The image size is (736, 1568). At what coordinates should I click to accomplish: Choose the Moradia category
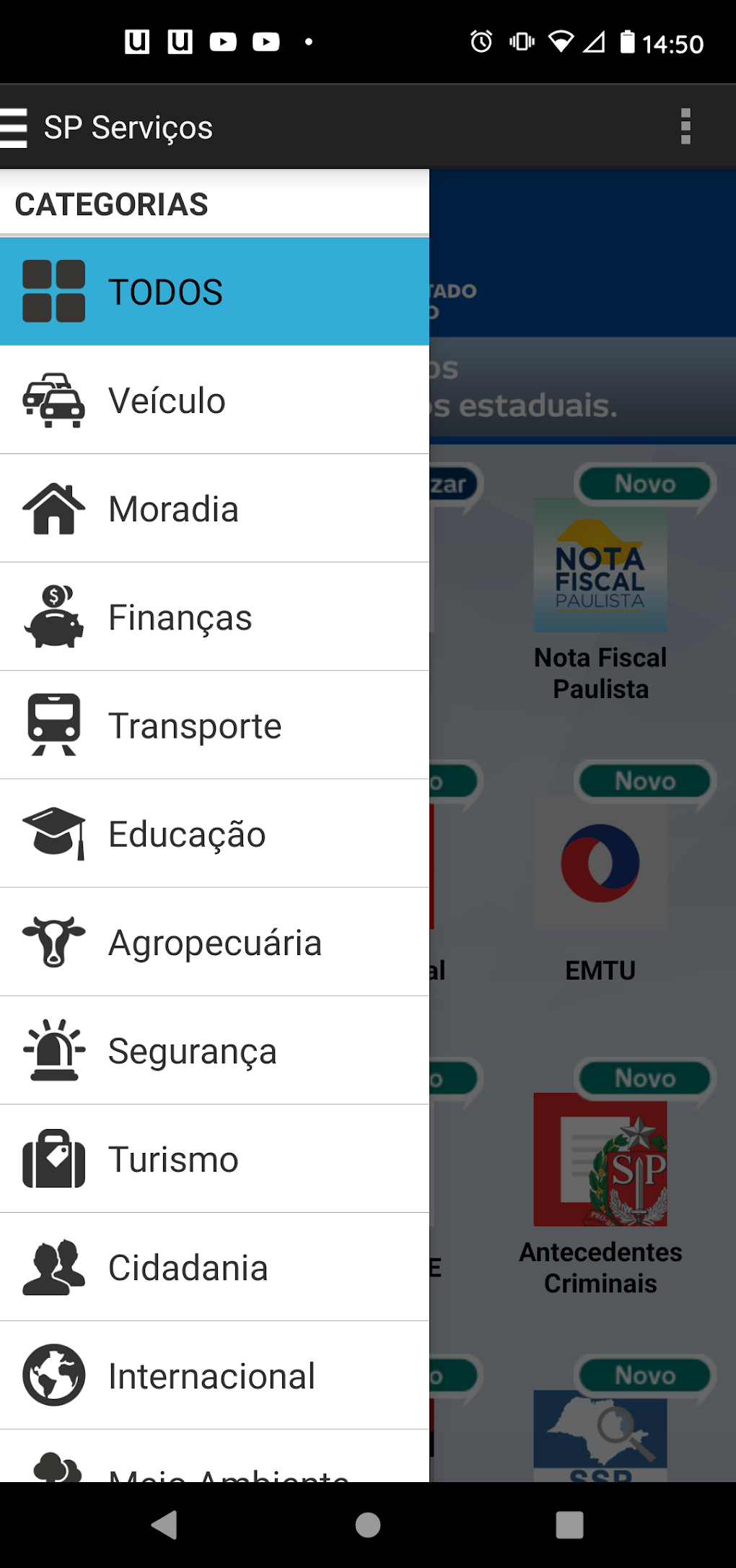click(x=214, y=508)
